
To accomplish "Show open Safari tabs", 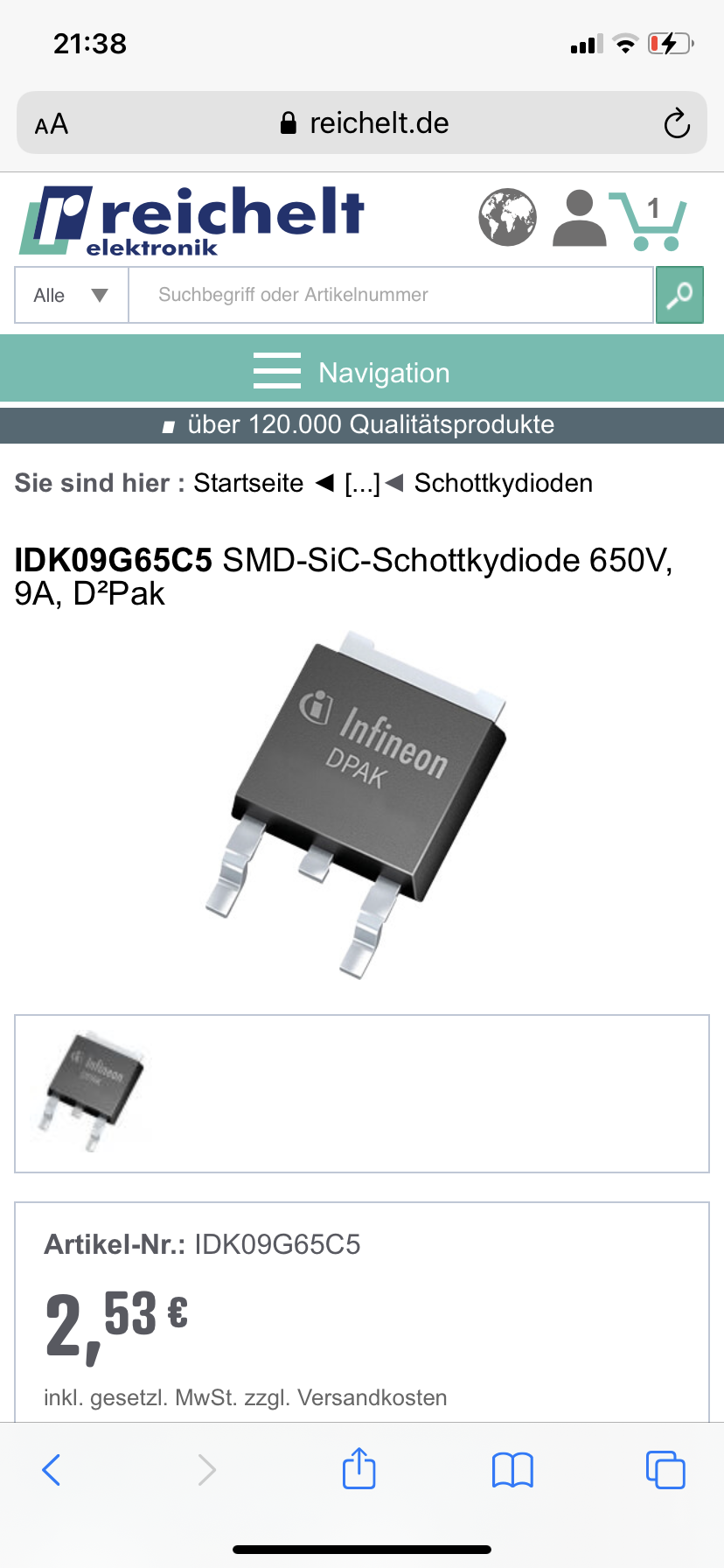I will pos(665,1470).
